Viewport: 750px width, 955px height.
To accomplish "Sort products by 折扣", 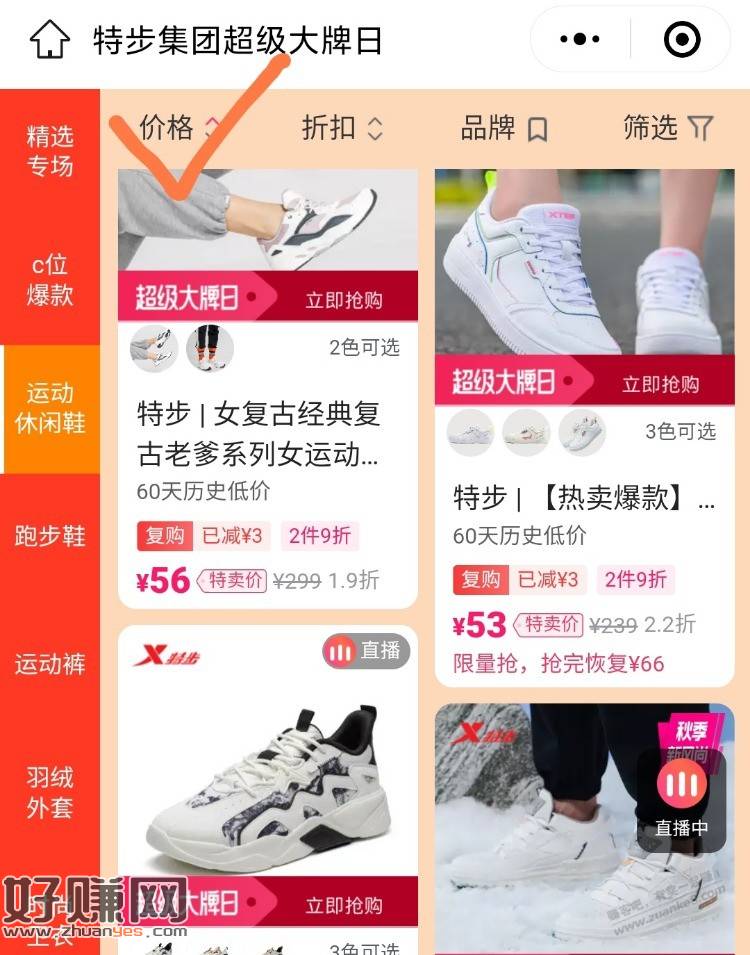I will (342, 128).
